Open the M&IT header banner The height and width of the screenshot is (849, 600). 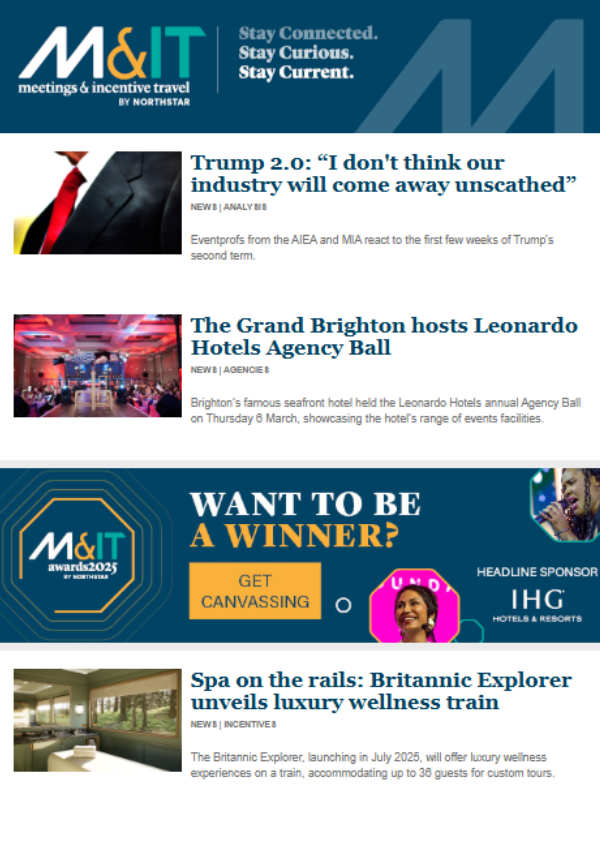(300, 66)
